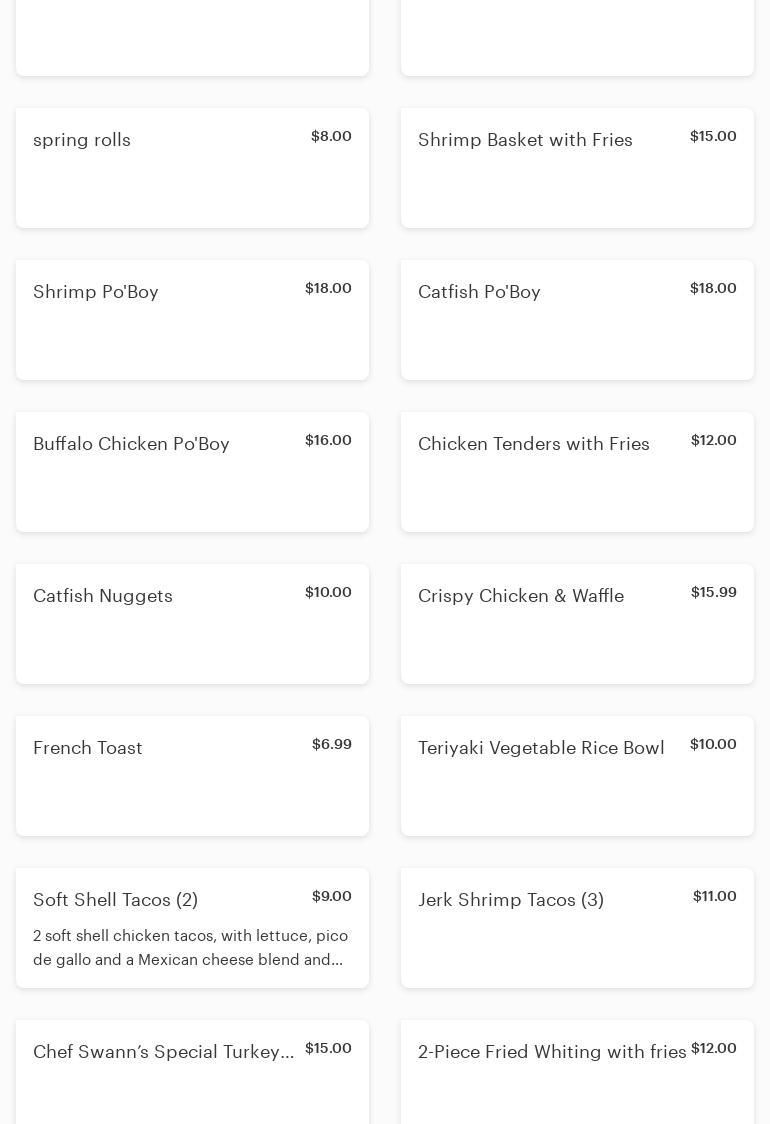This screenshot has height=1124, width=770.
Task: Pick Crispy Chicken & Waffle
Action: 577,624
